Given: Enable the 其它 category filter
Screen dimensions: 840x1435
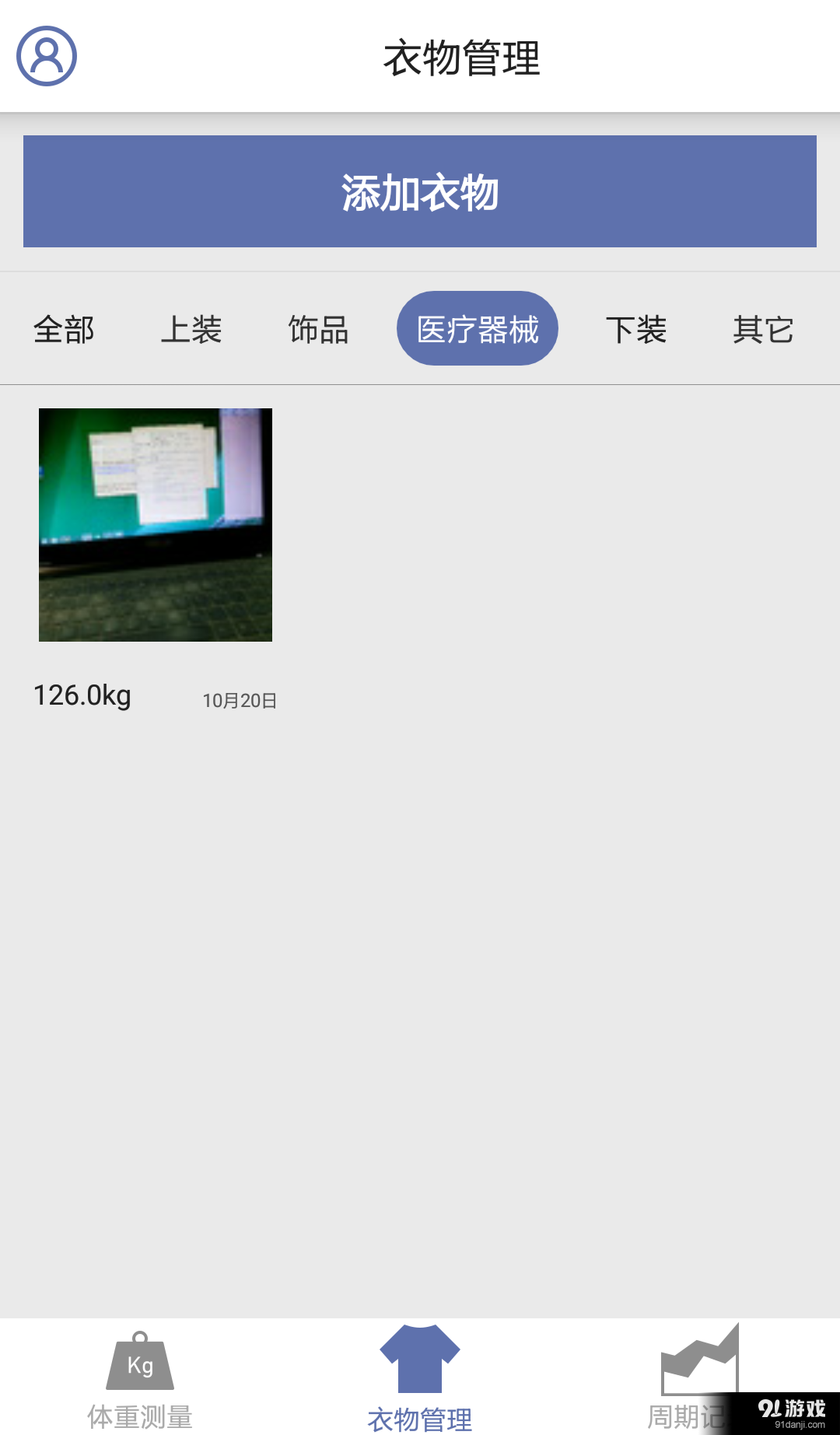Looking at the screenshot, I should (763, 328).
